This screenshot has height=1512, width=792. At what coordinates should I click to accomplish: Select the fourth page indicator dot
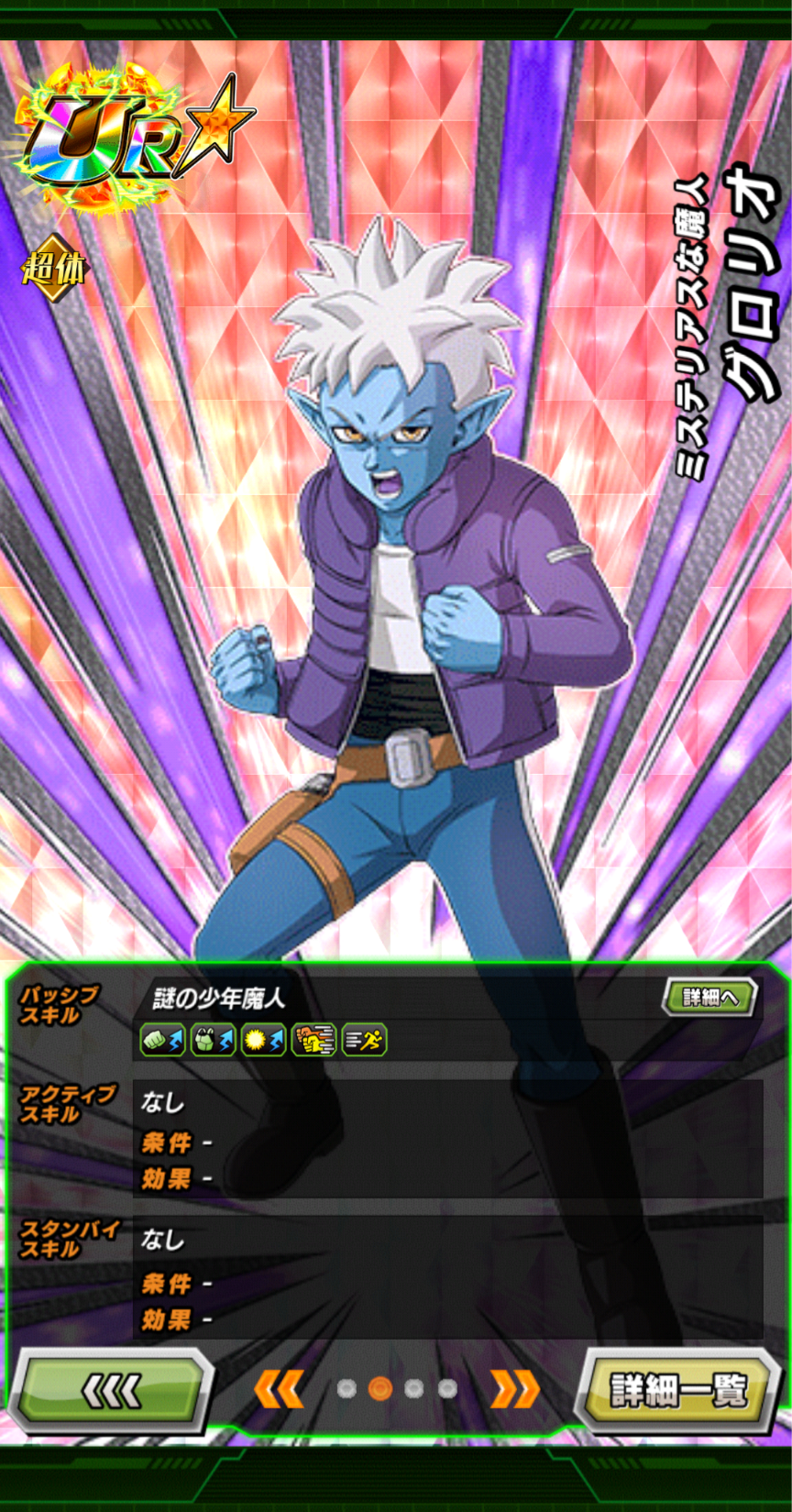(447, 1389)
